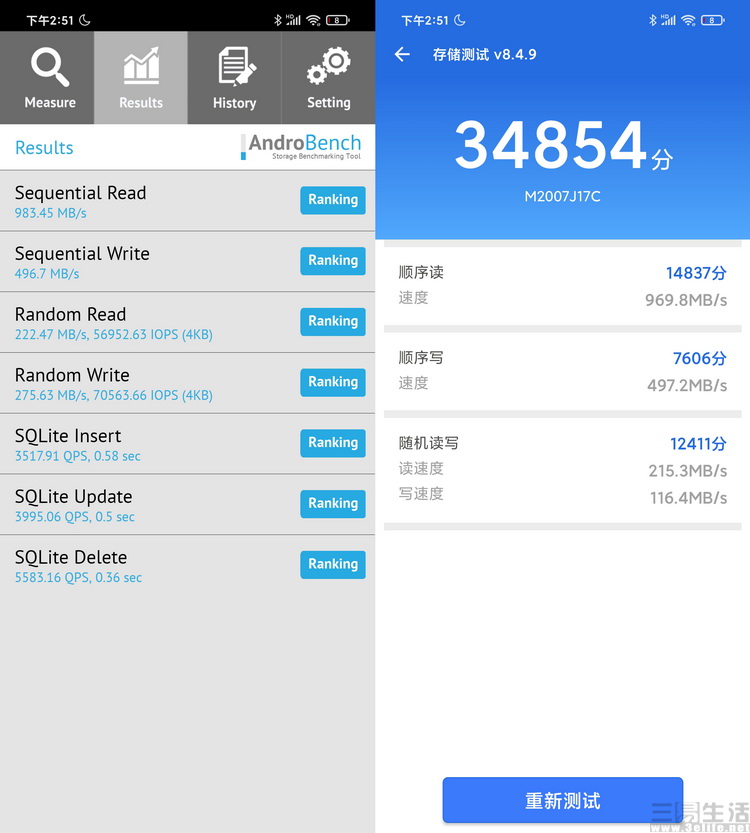Show the Random Read ranking
This screenshot has height=833, width=750.
pos(332,321)
